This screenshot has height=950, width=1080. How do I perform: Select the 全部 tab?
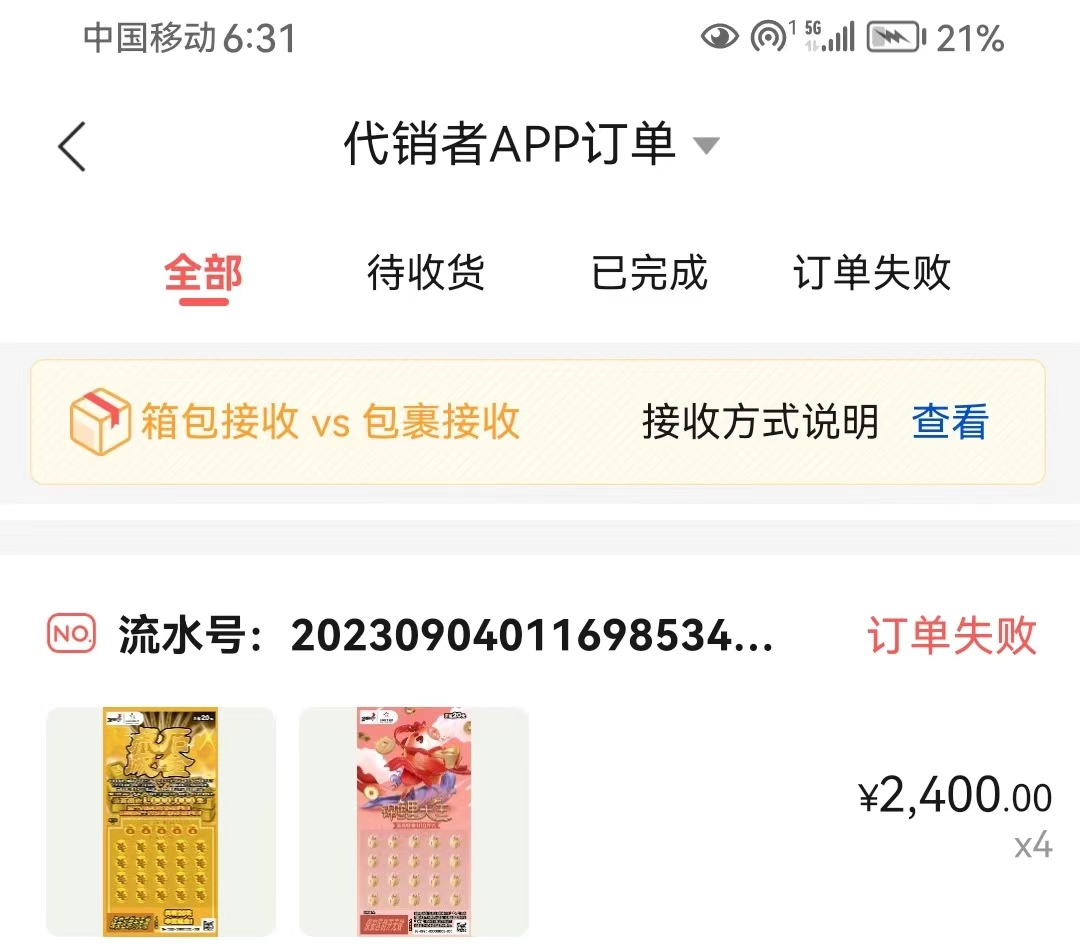204,273
